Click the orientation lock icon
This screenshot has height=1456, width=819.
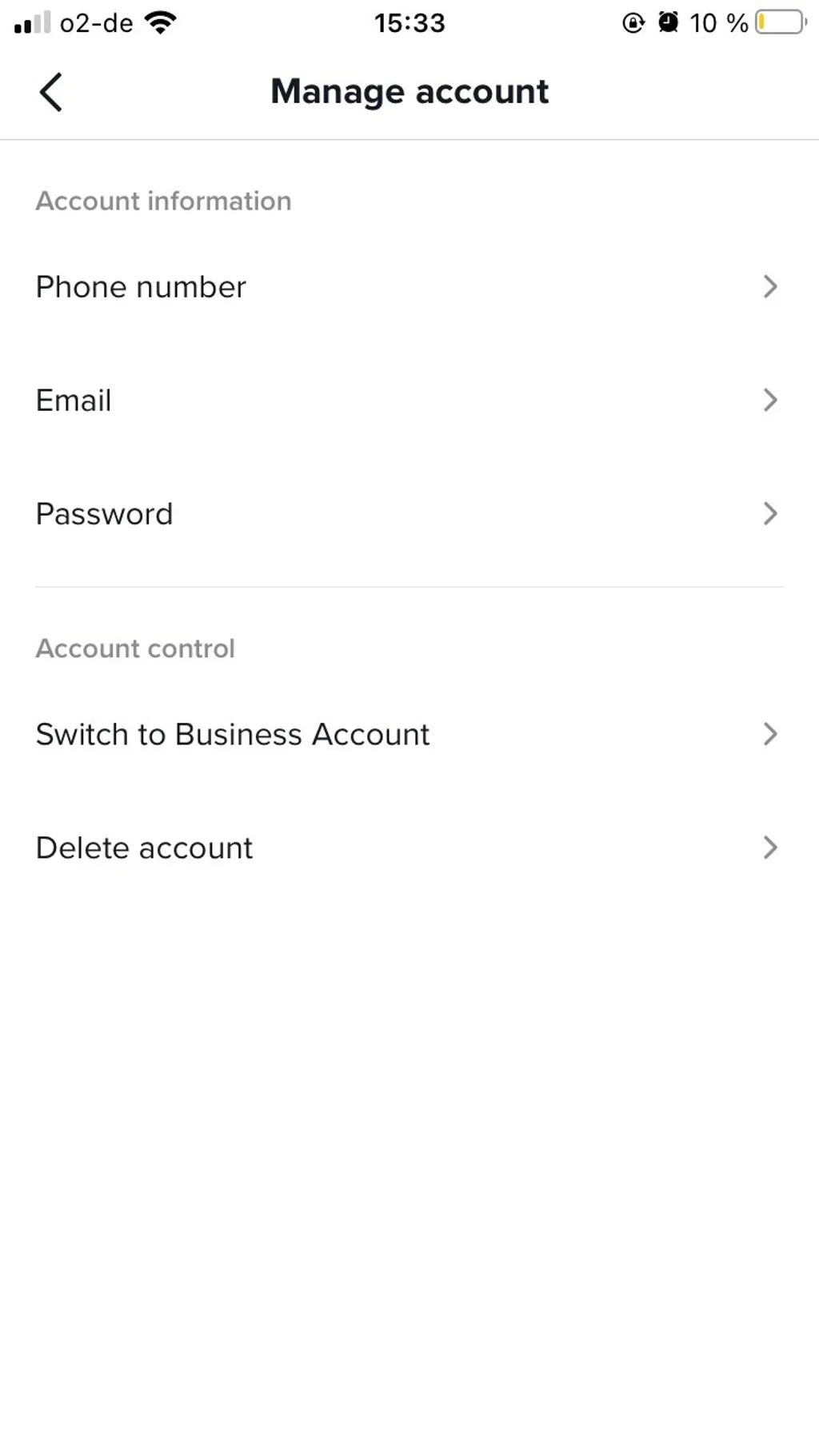(x=632, y=22)
